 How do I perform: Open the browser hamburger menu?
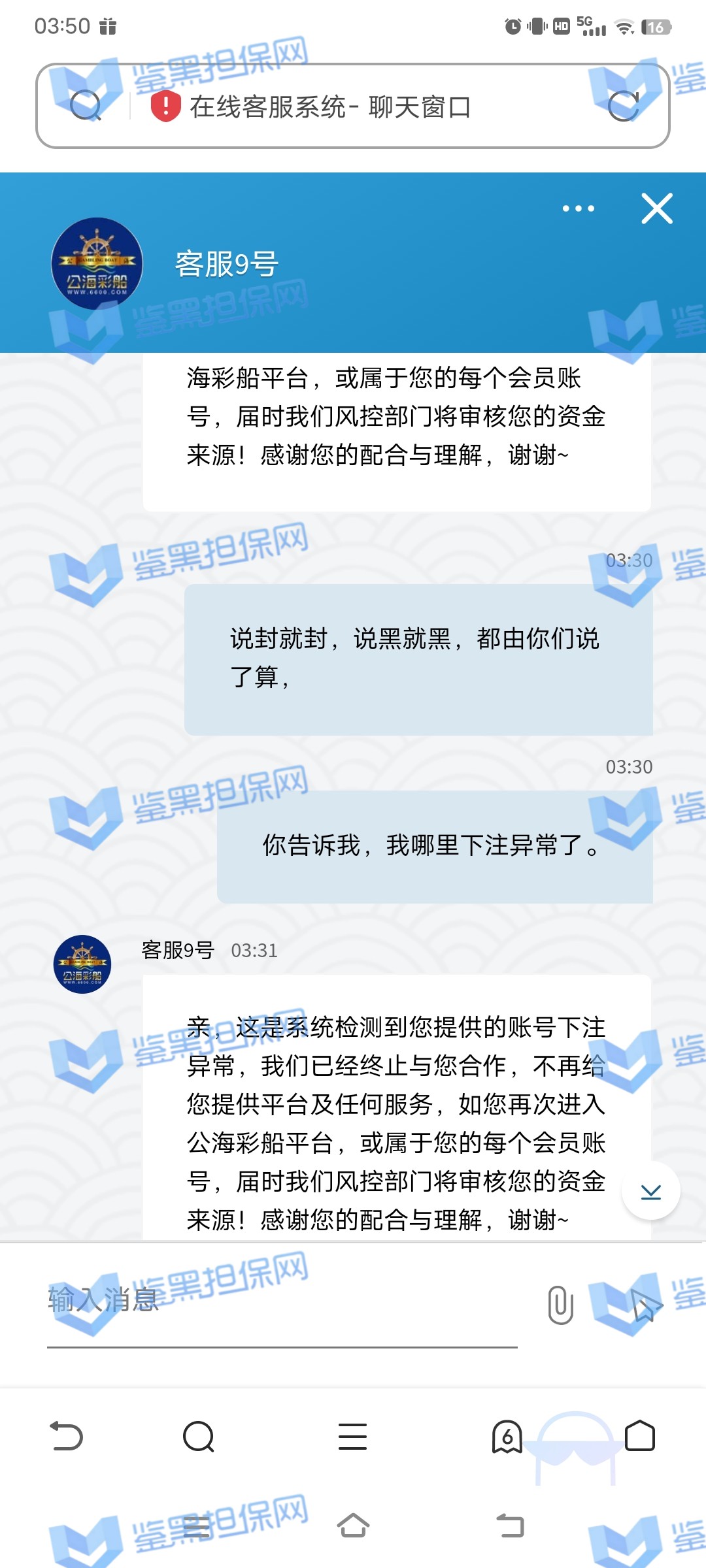point(352,1436)
